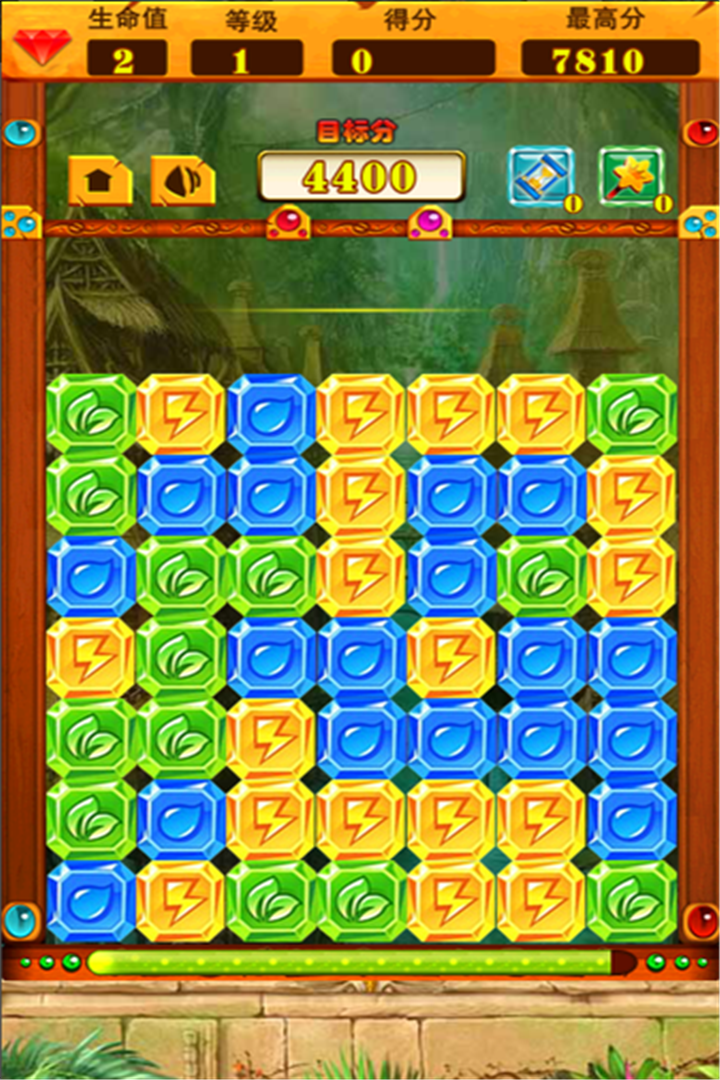Tap the green leaf gem in top-left corner

coord(91,414)
